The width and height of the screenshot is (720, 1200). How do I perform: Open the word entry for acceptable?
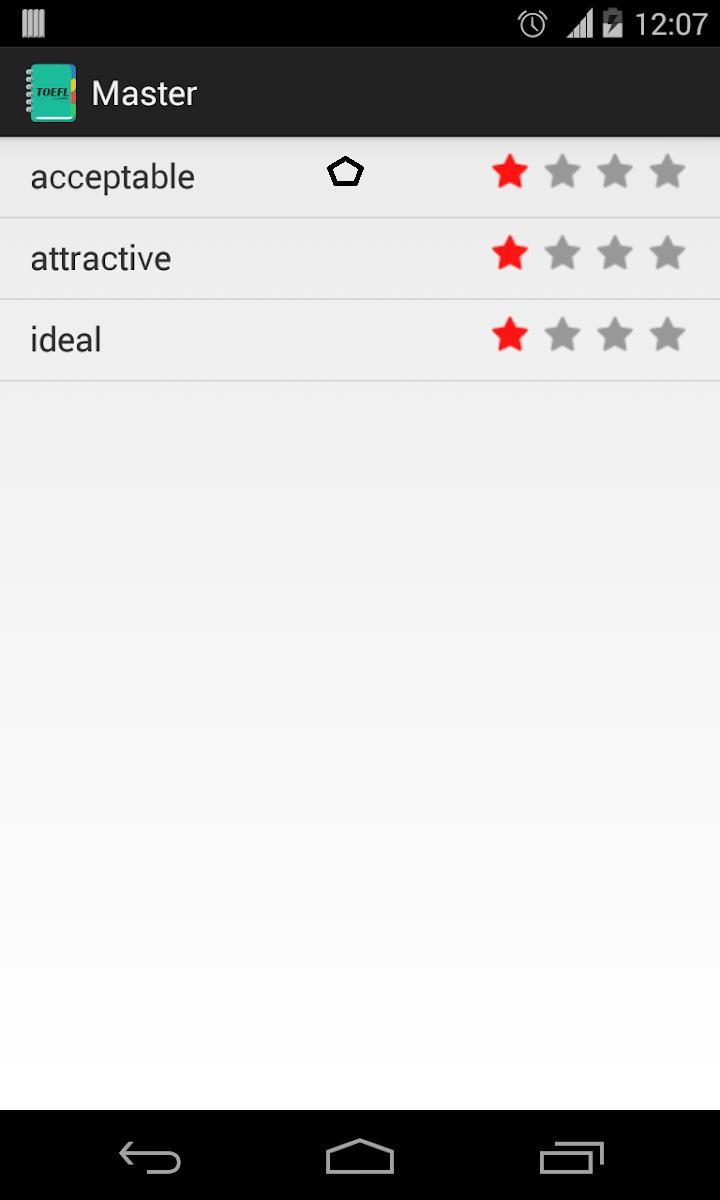[x=112, y=176]
